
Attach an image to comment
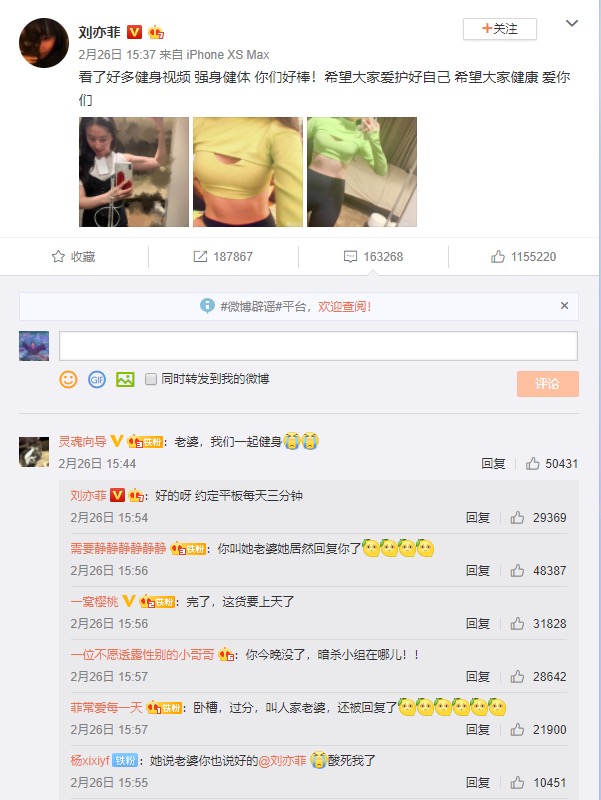tap(125, 379)
